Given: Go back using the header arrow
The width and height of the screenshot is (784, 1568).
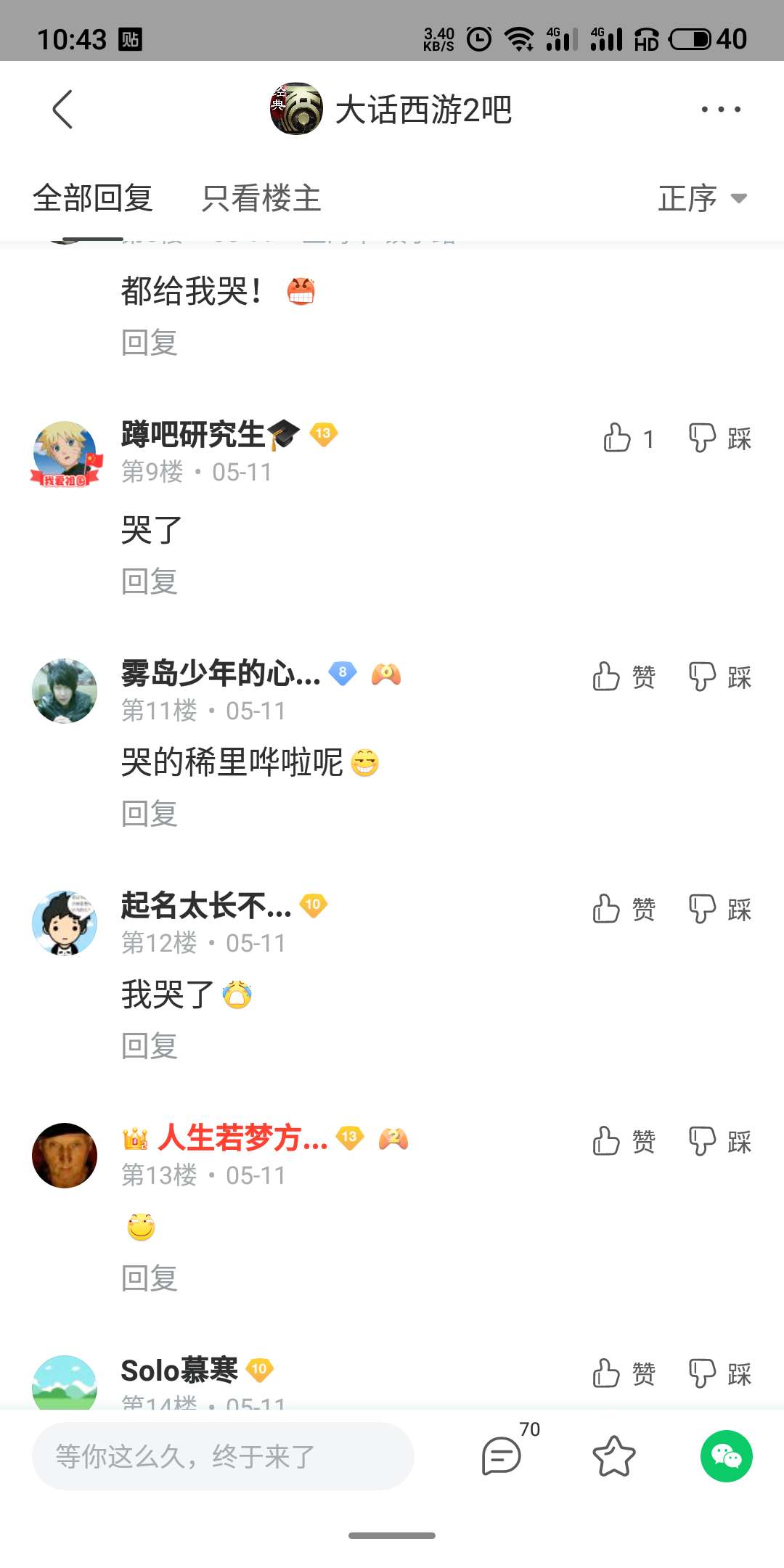Looking at the screenshot, I should [63, 110].
